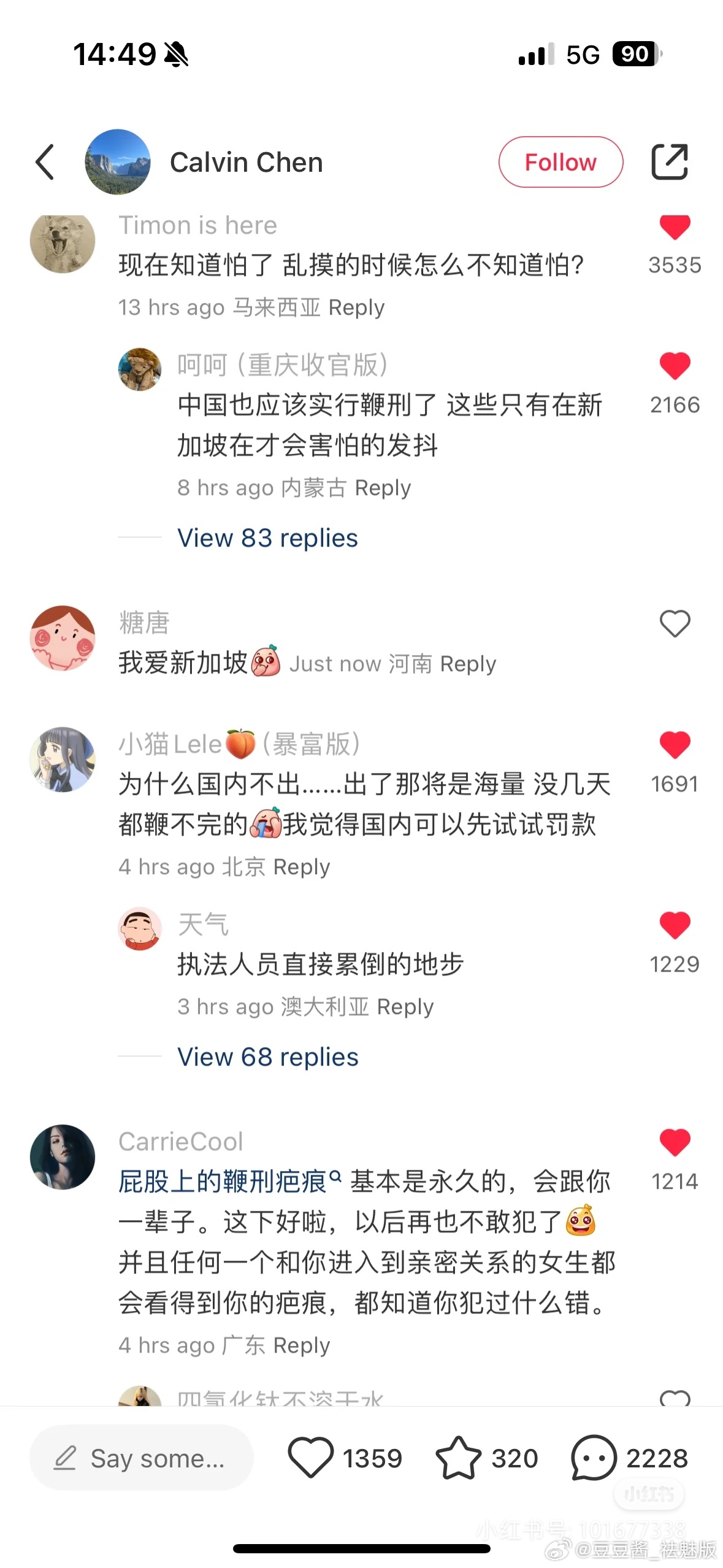Reply to Timon is here's comment
Image resolution: width=723 pixels, height=1568 pixels.
356,307
